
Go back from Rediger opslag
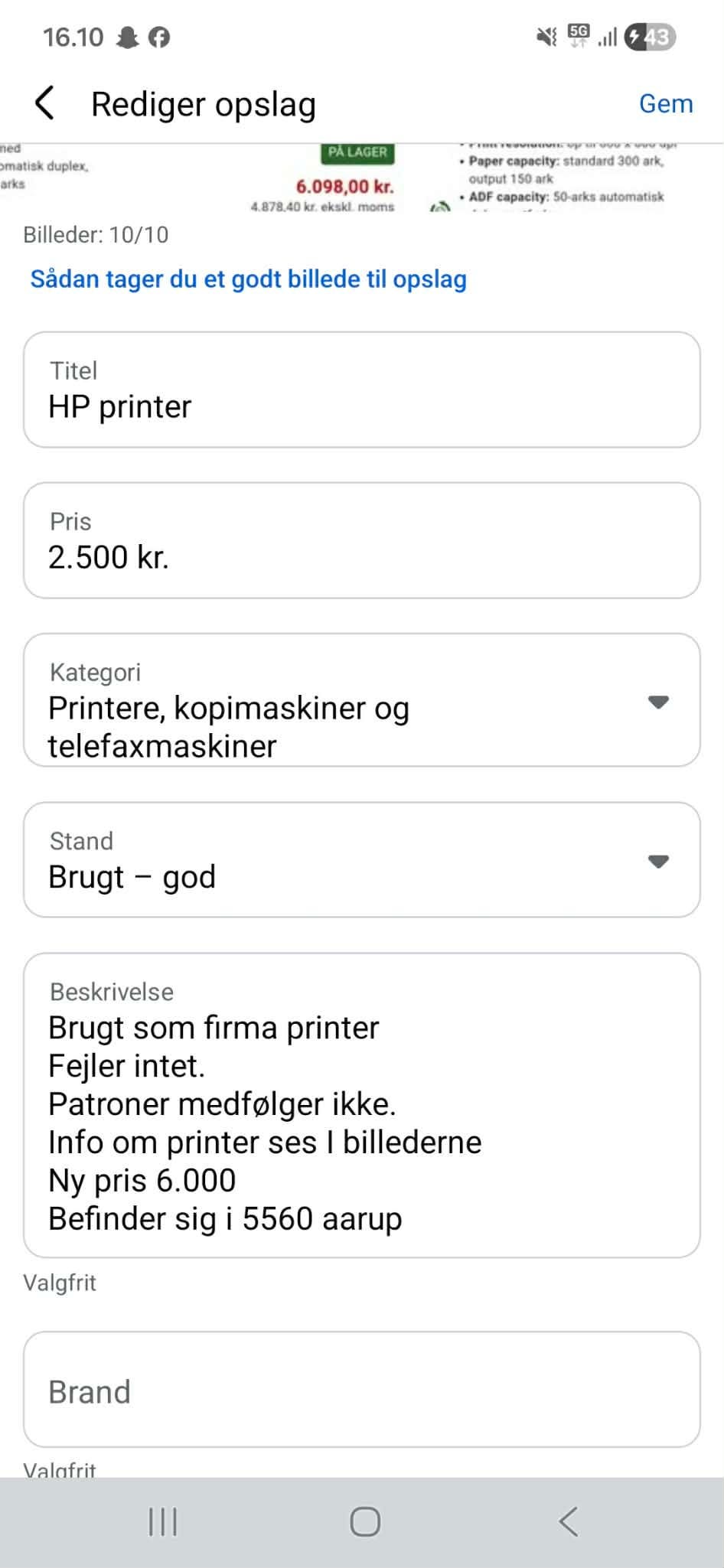[45, 103]
